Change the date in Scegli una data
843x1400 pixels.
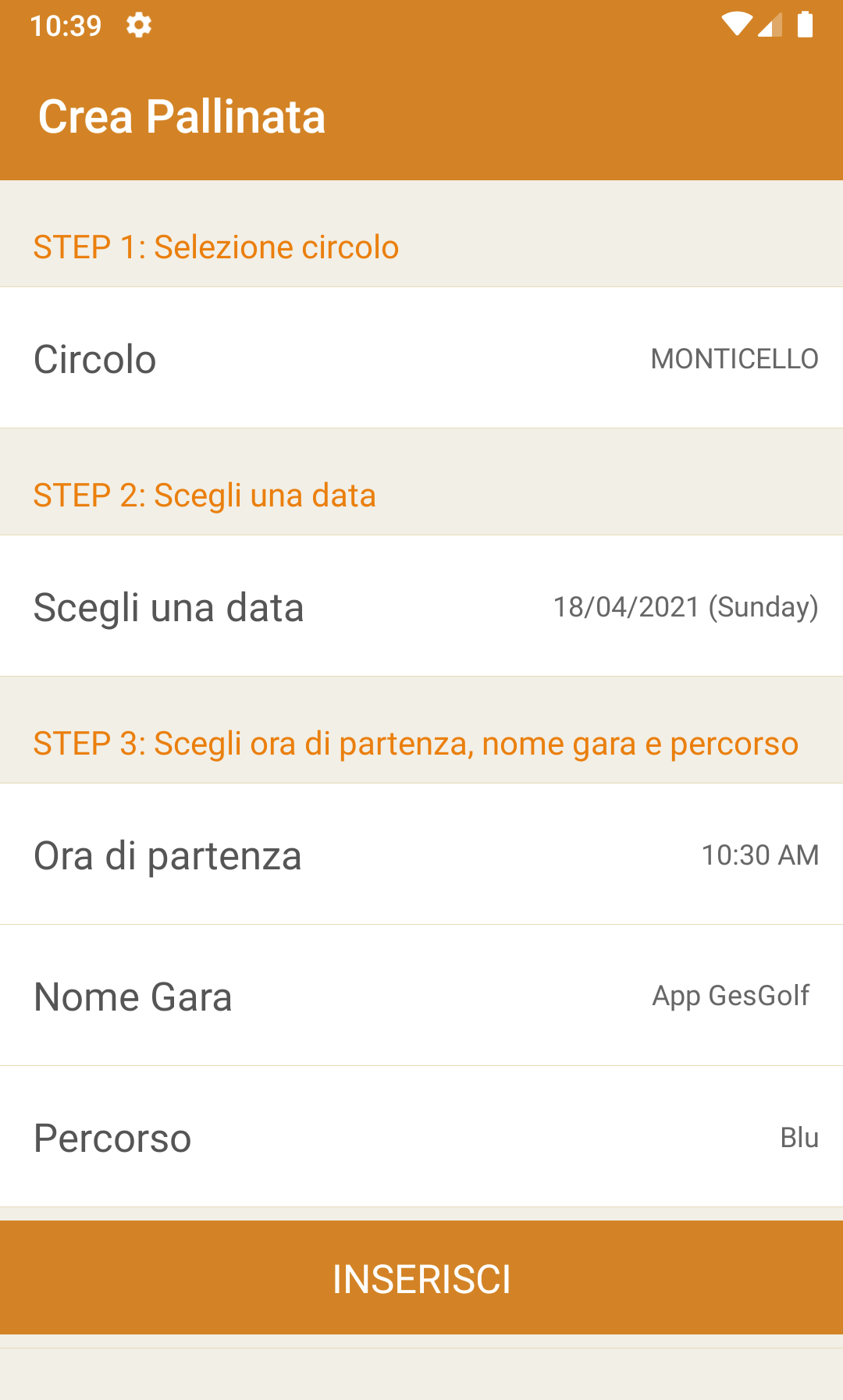421,606
